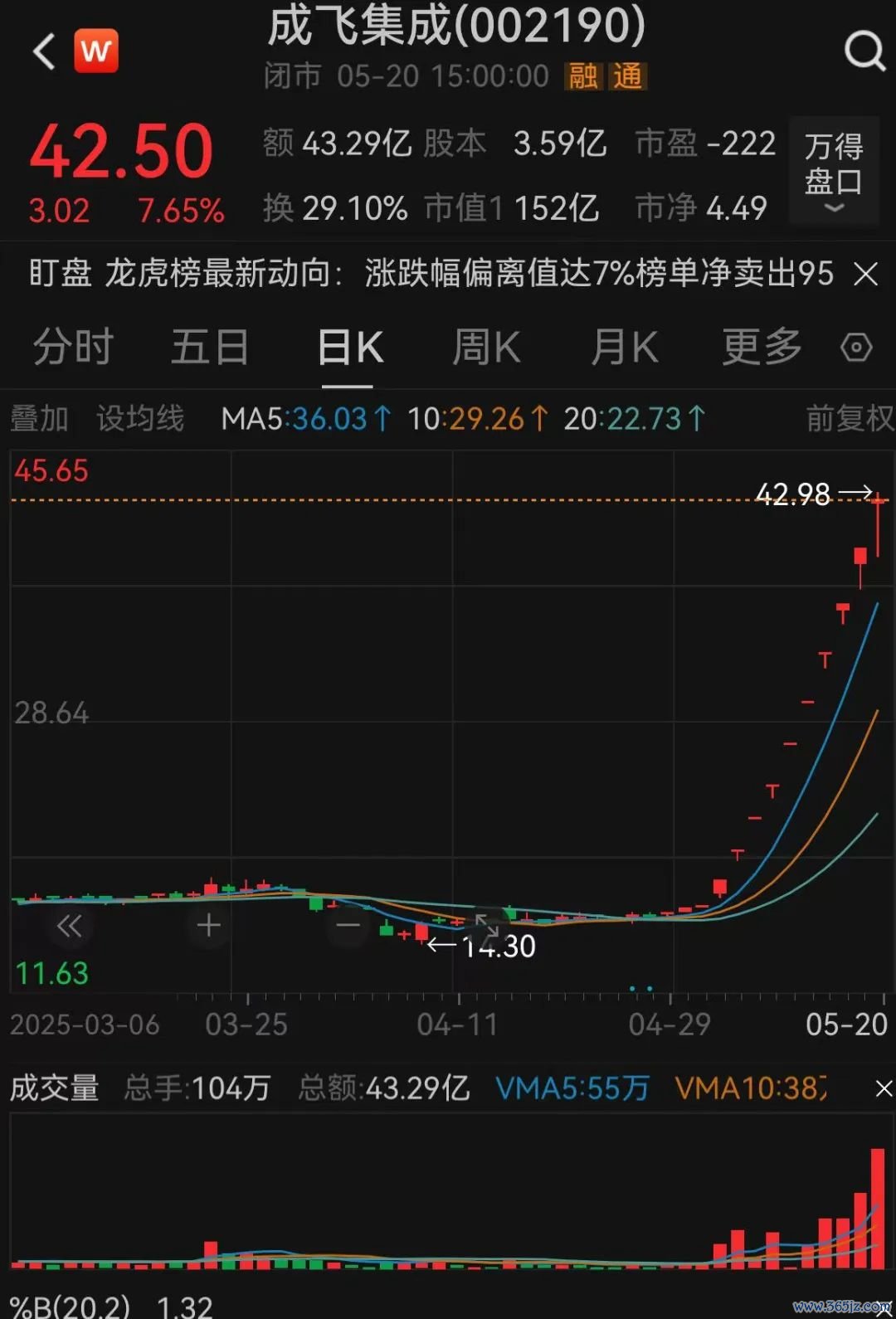Image resolution: width=896 pixels, height=1319 pixels.
Task: Switch to the 月K chart tab
Action: click(x=624, y=347)
